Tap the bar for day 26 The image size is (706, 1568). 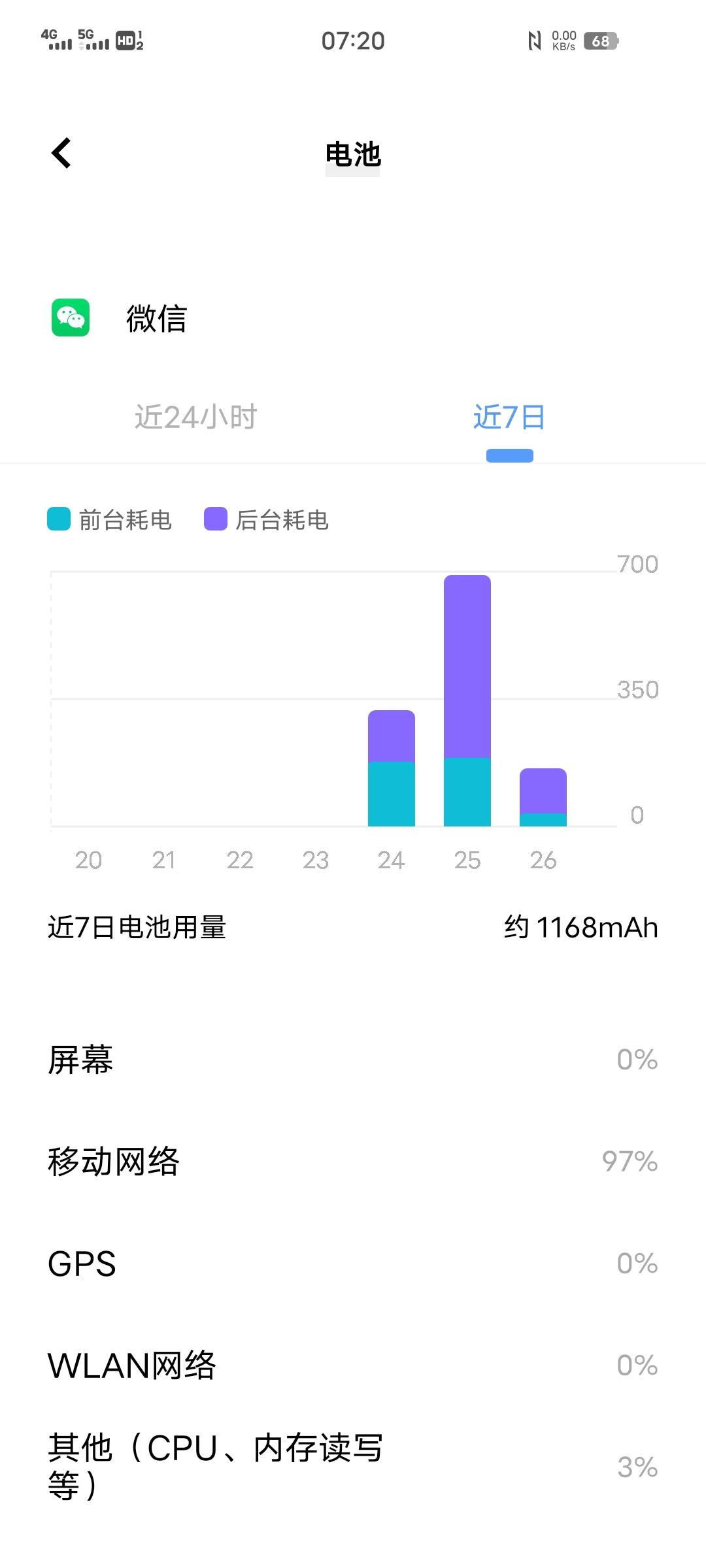coord(543,797)
